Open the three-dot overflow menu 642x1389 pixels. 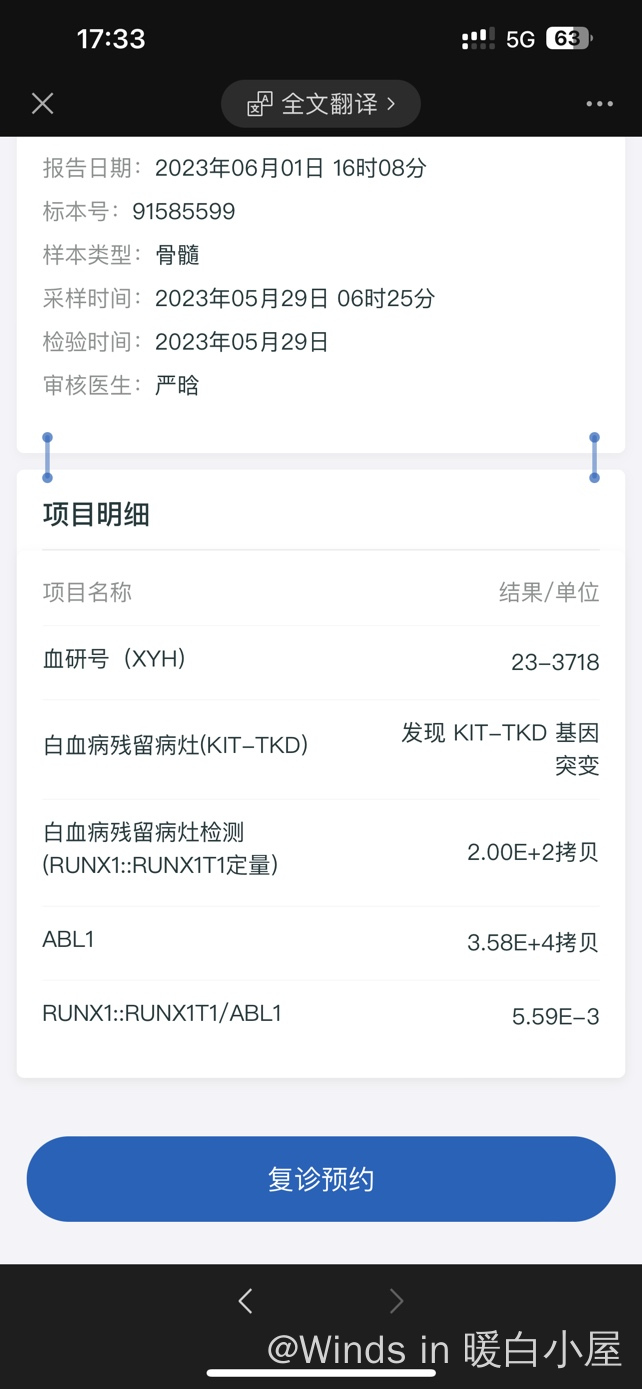(599, 104)
